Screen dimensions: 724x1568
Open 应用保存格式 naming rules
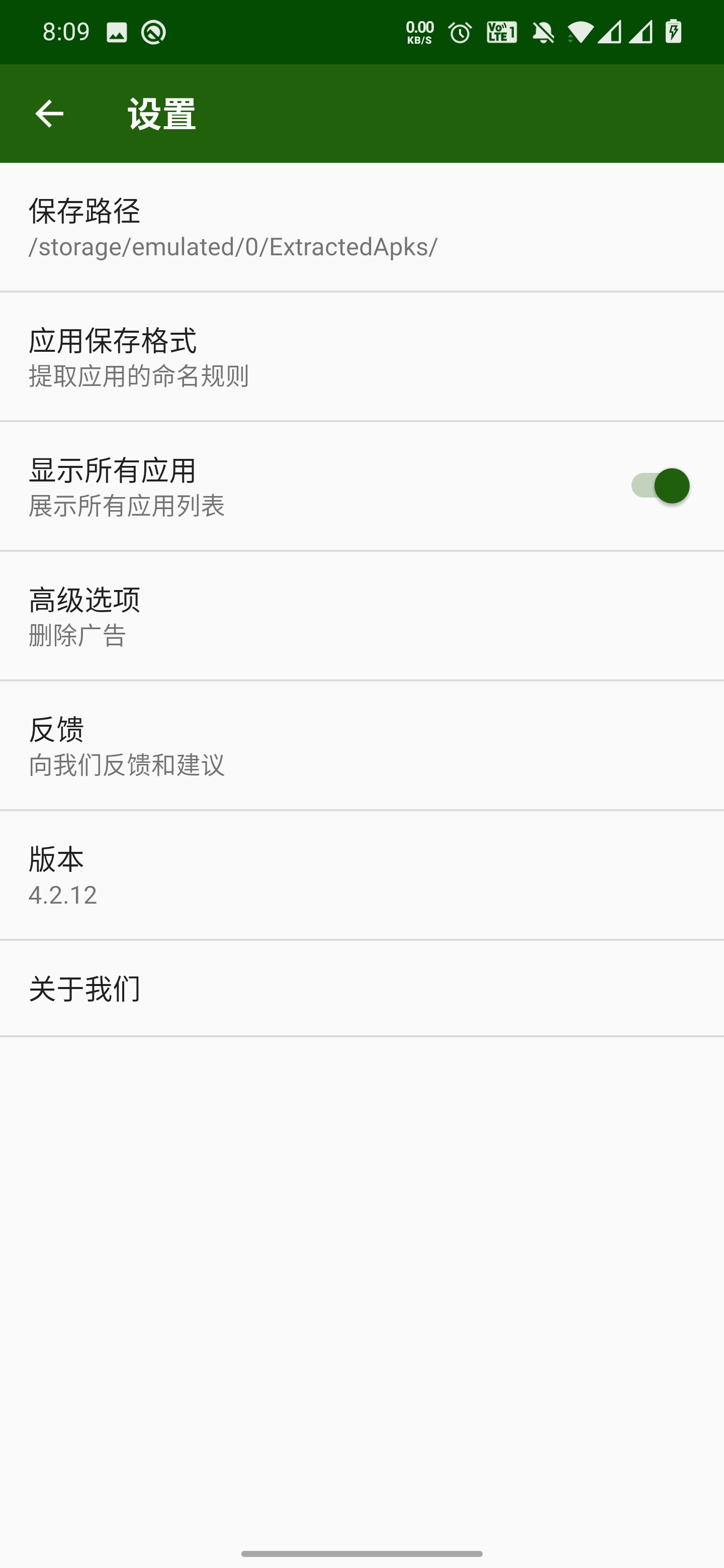pyautogui.click(x=361, y=357)
